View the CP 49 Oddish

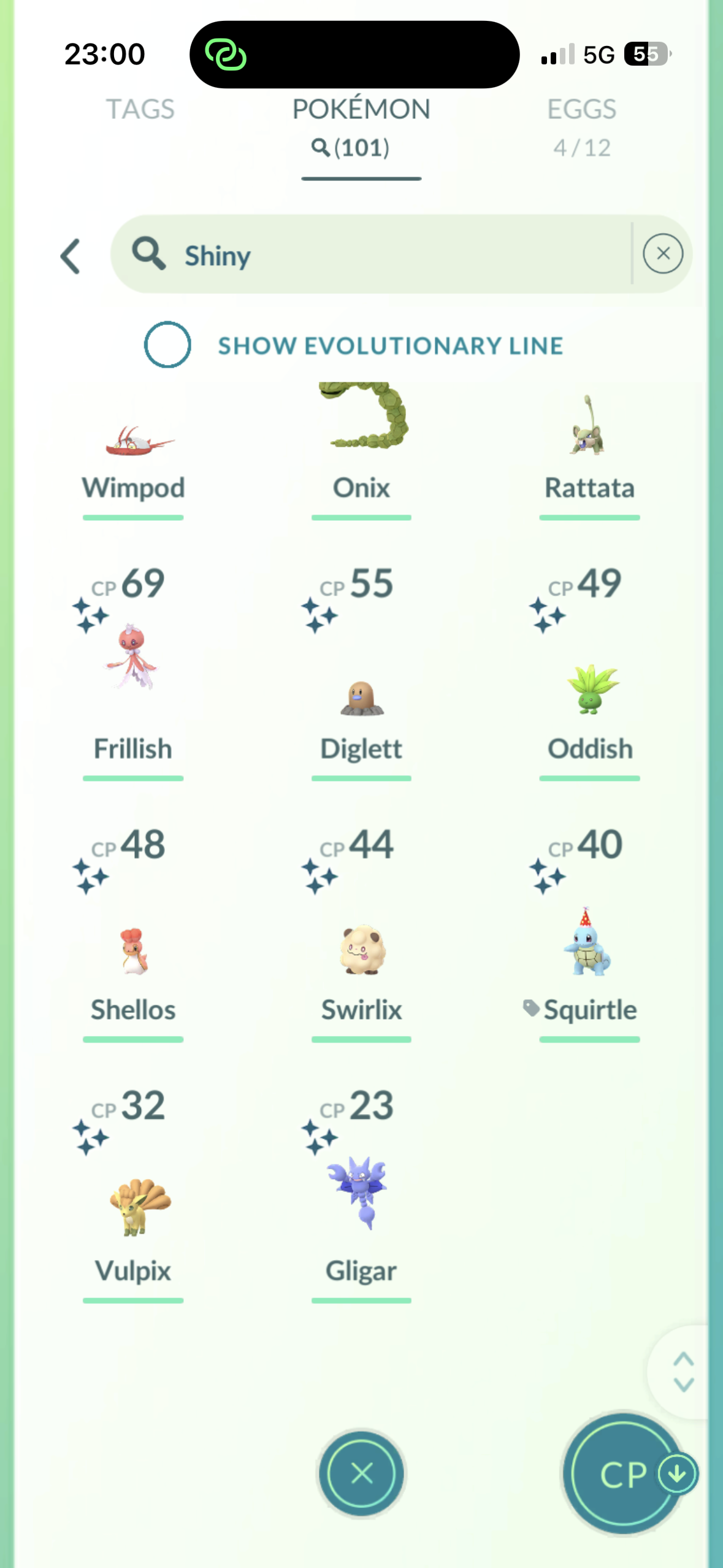click(589, 687)
